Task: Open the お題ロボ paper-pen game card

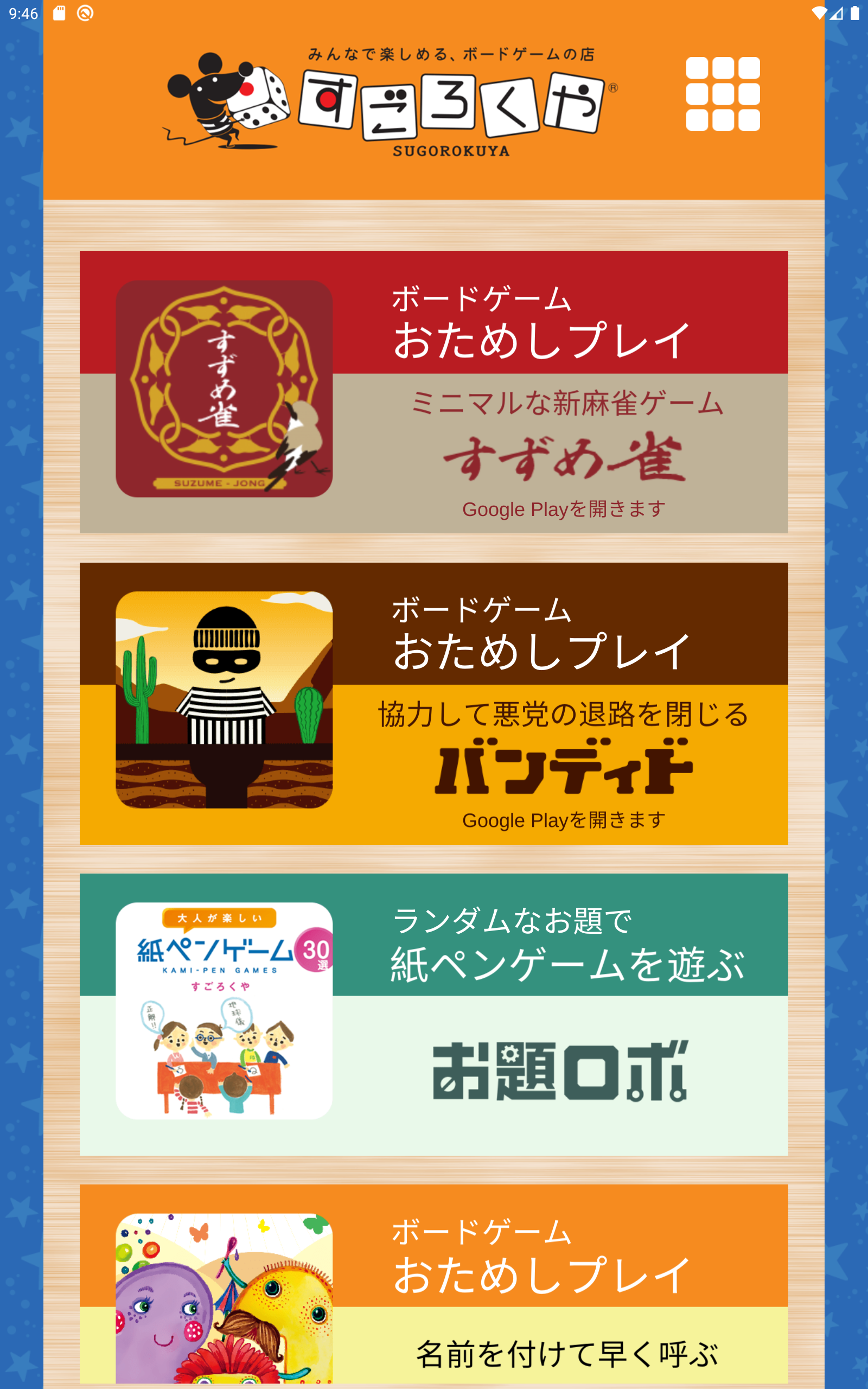Action: (x=433, y=1014)
